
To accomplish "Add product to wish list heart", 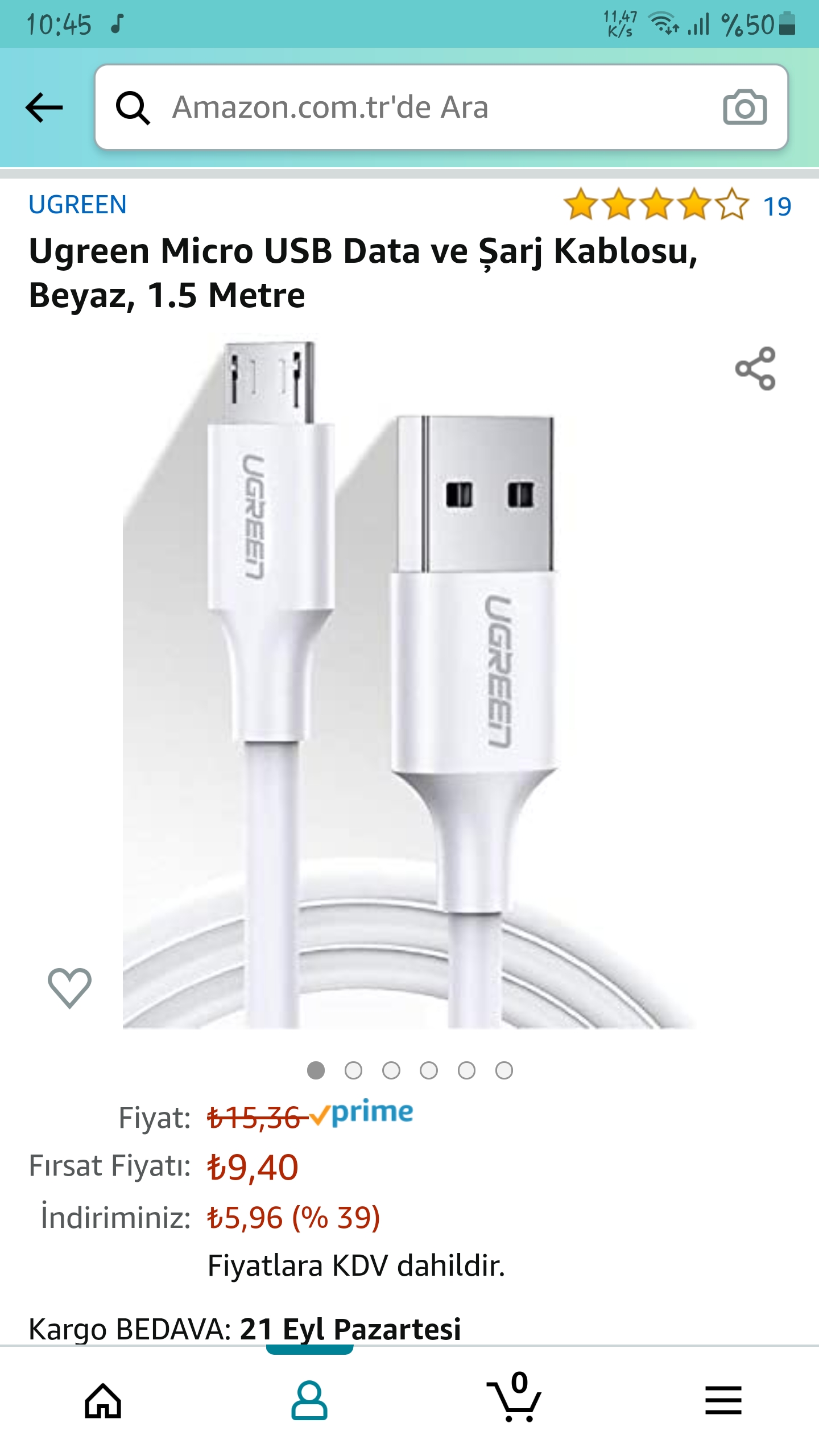I will 69,988.
